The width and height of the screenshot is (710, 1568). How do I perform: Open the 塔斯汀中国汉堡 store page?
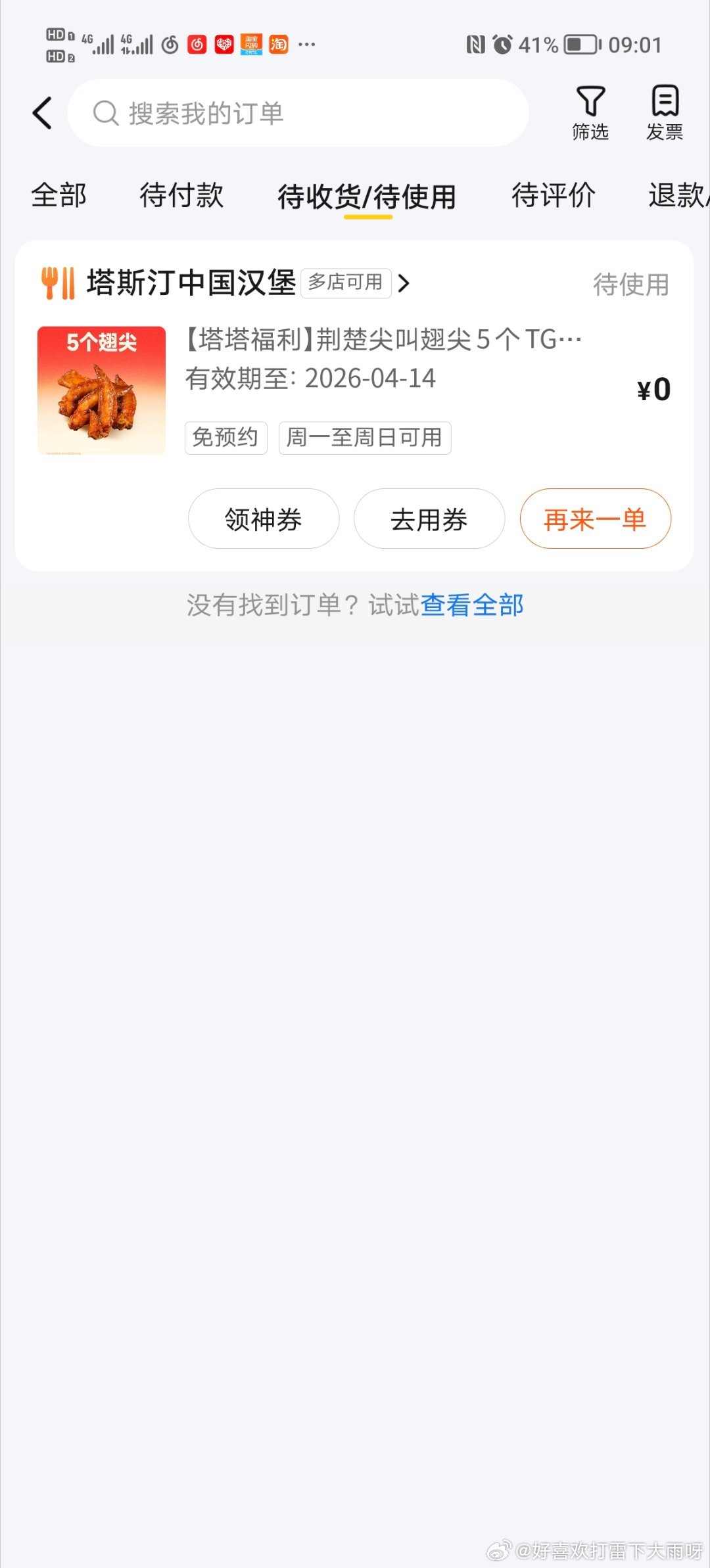[191, 283]
